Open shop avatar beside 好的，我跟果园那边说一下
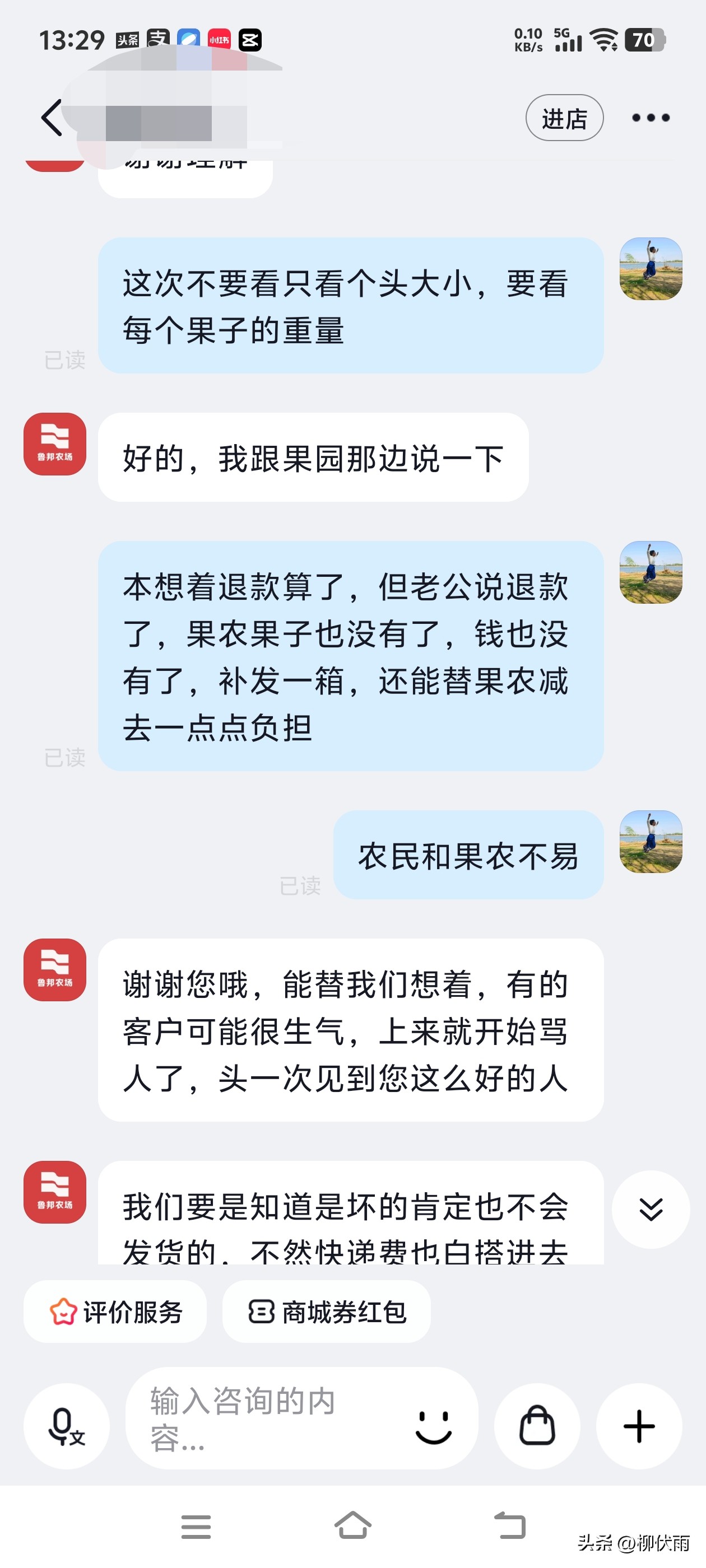This screenshot has width=706, height=1568. 55,444
